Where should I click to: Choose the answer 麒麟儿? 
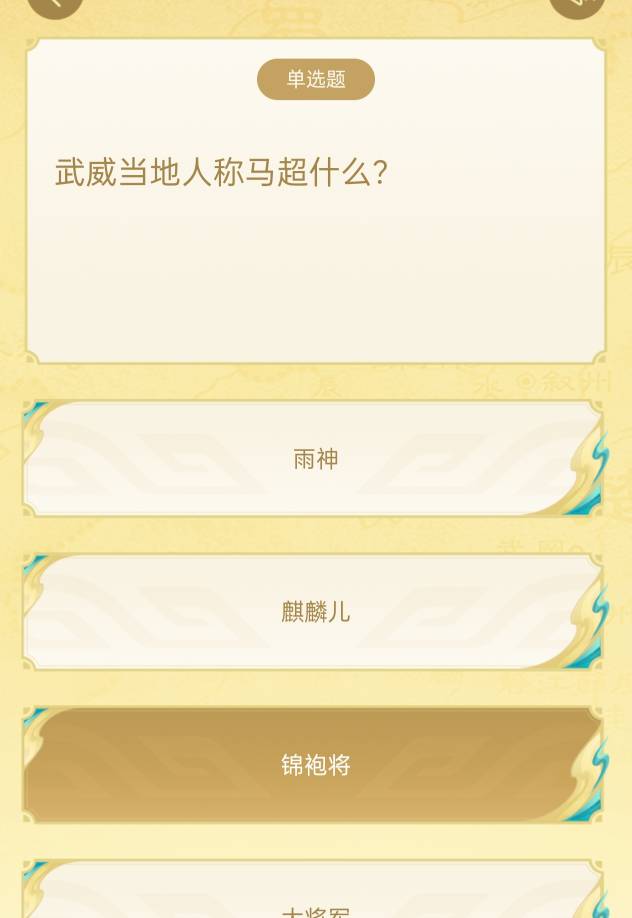click(x=315, y=612)
